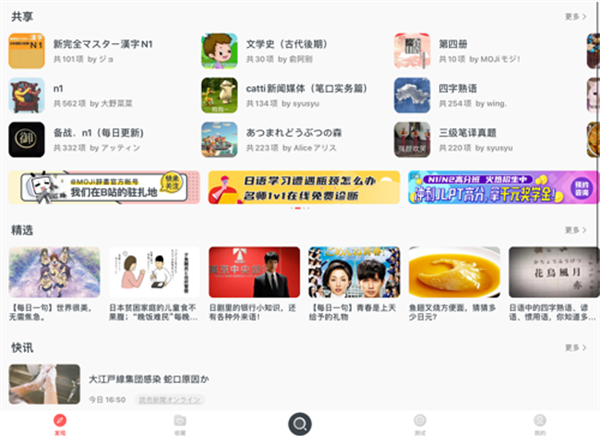Switch to the 收藏 tab
This screenshot has height=438, width=600.
pyautogui.click(x=180, y=422)
